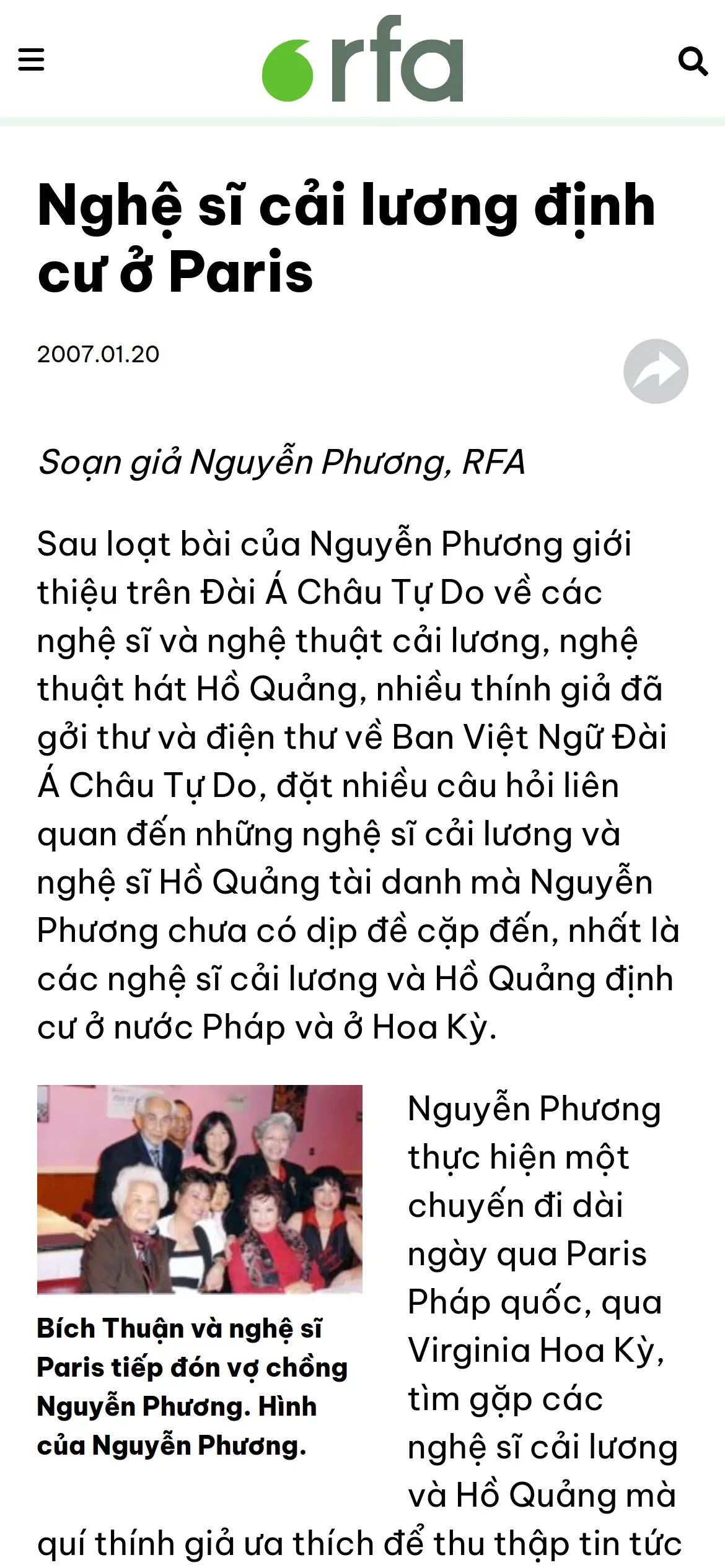Go to RFA homepage via logo
This screenshot has width=725, height=1568.
pyautogui.click(x=362, y=59)
